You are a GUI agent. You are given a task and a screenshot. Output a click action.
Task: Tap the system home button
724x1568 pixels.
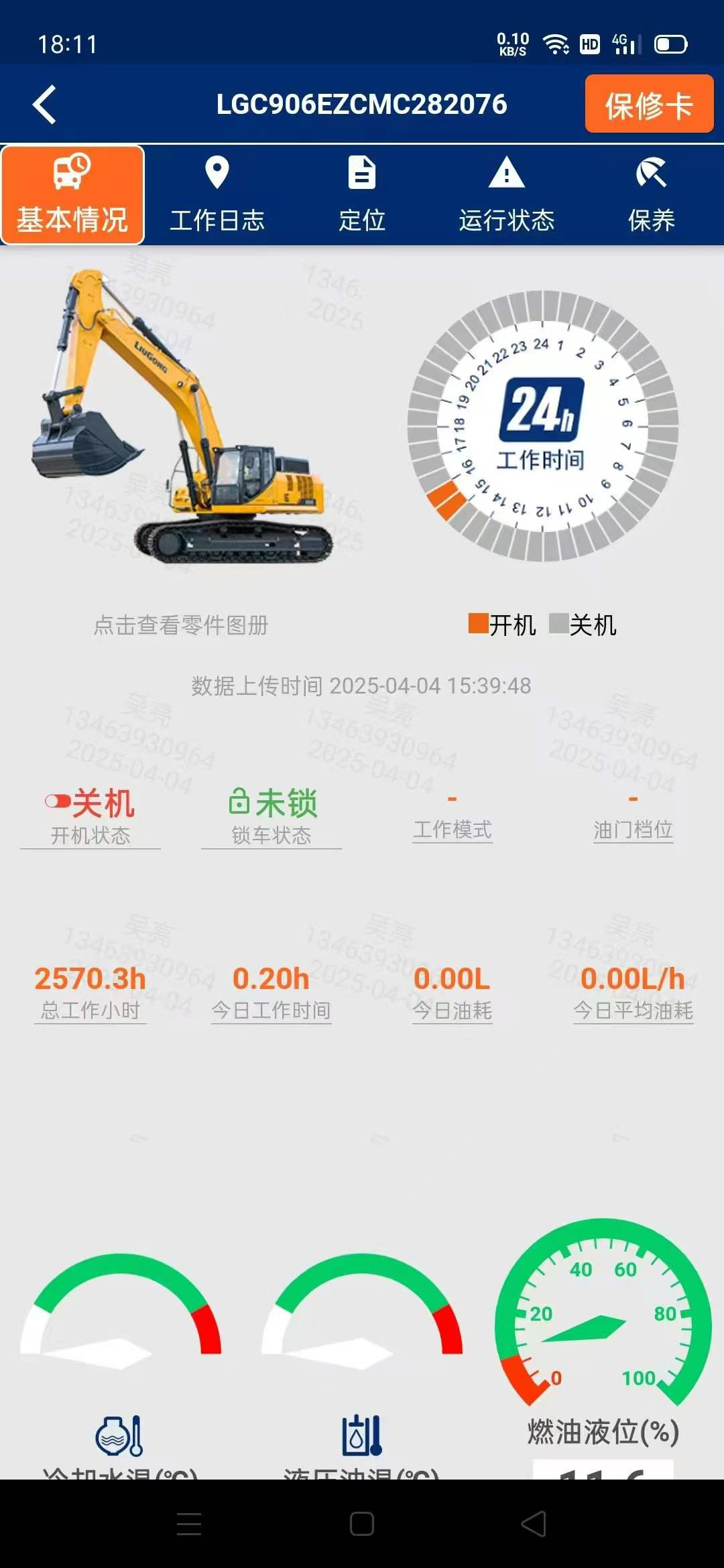point(362,1524)
